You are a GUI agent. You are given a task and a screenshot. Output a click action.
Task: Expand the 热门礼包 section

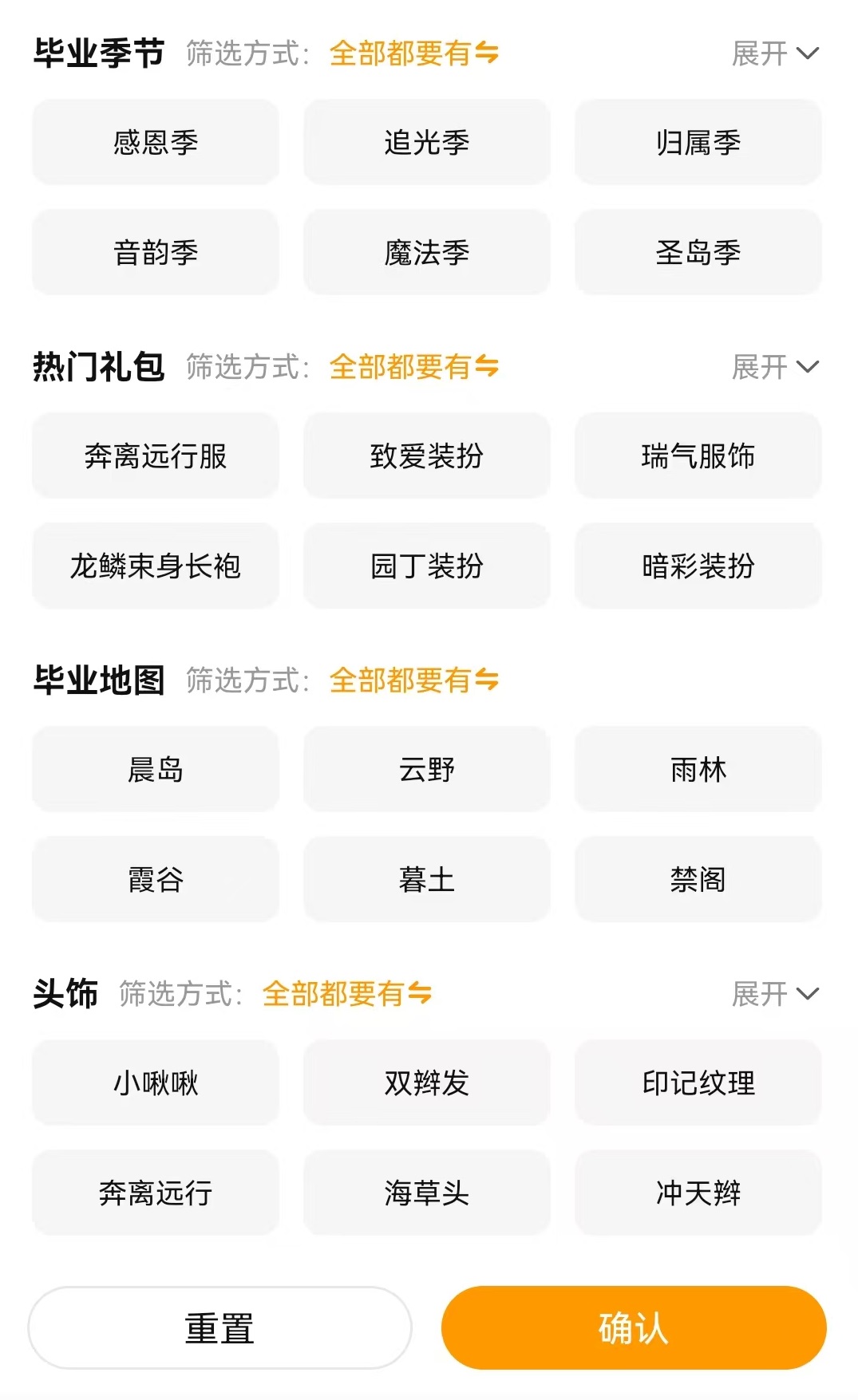[x=774, y=368]
